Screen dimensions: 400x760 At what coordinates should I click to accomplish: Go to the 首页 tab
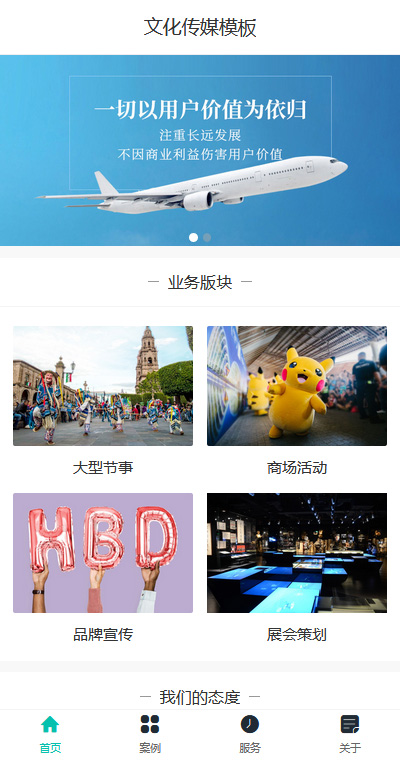(50, 735)
